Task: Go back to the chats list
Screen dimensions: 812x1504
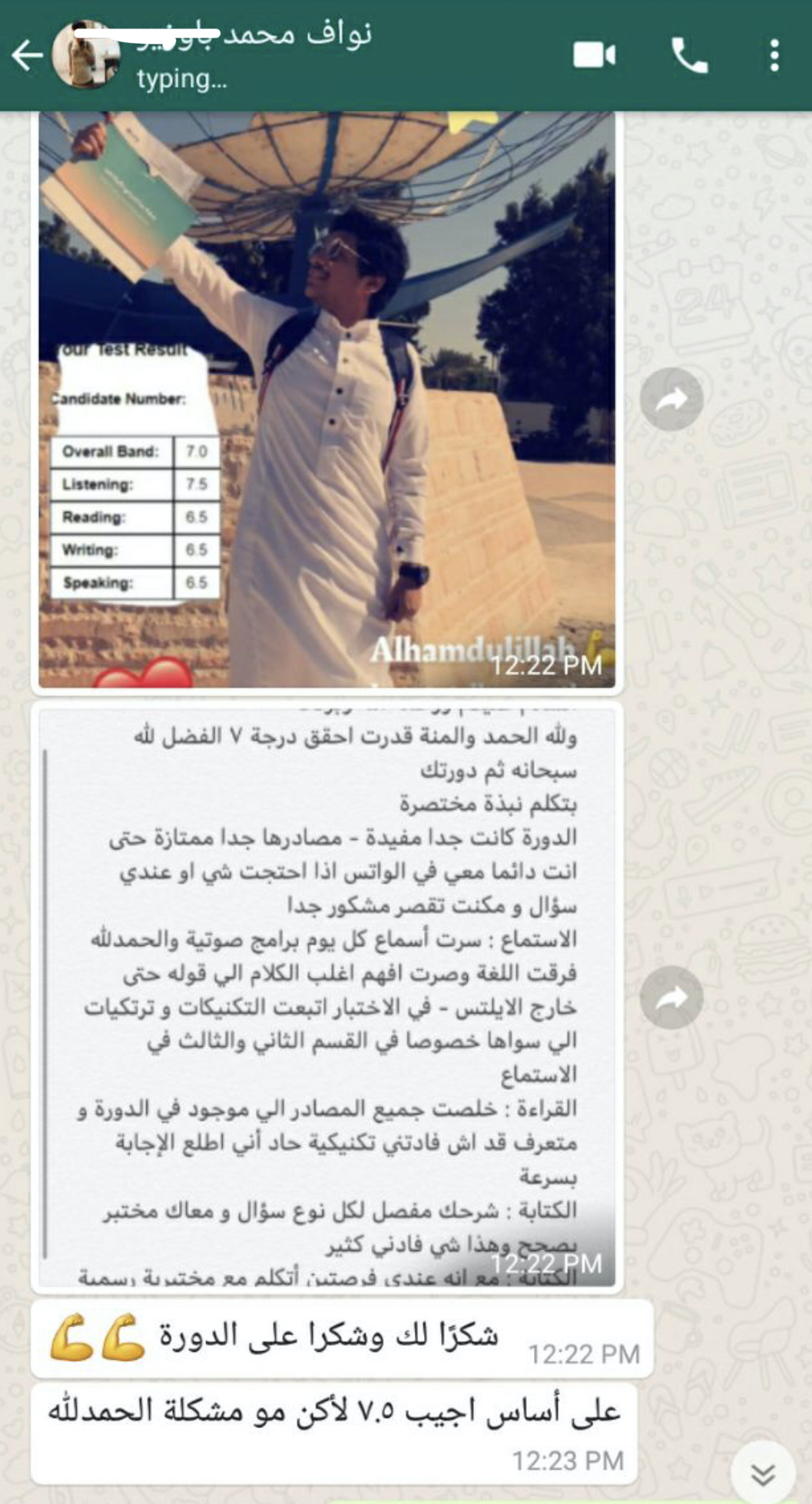Action: tap(26, 55)
